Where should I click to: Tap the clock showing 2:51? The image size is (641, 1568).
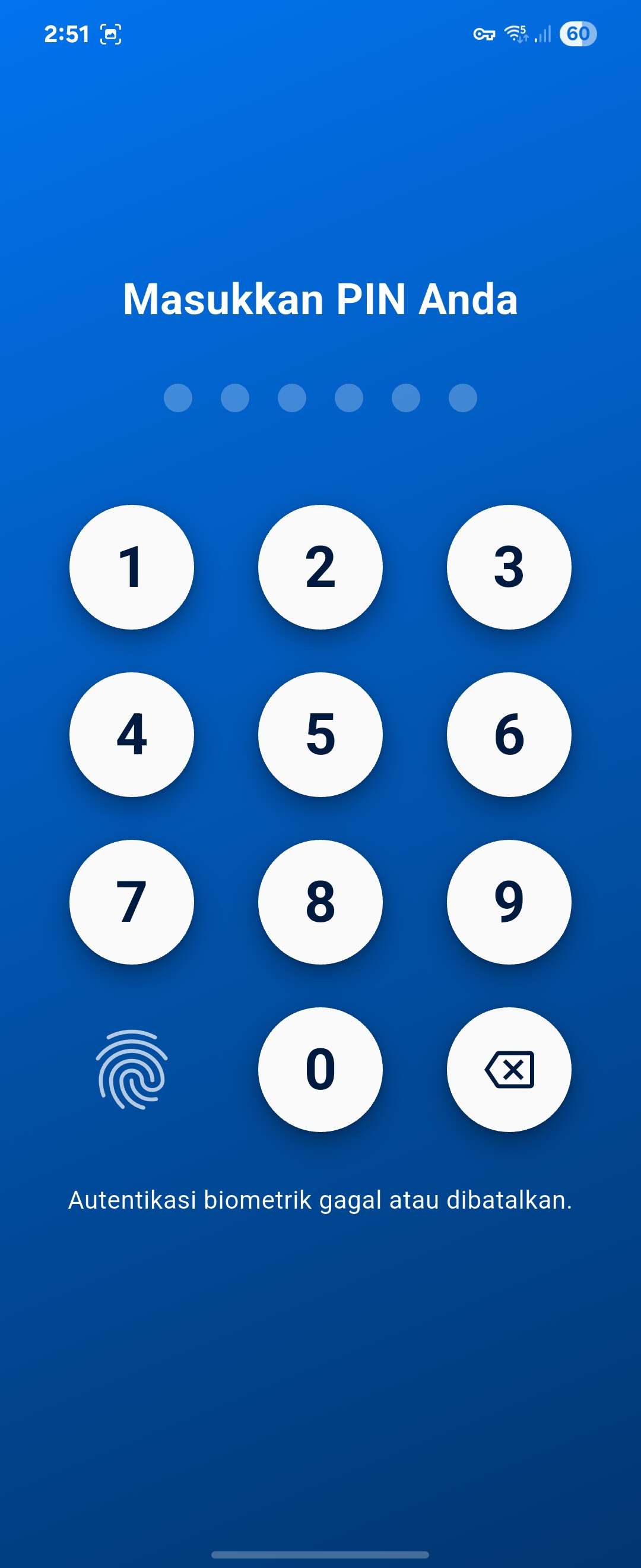pos(67,34)
